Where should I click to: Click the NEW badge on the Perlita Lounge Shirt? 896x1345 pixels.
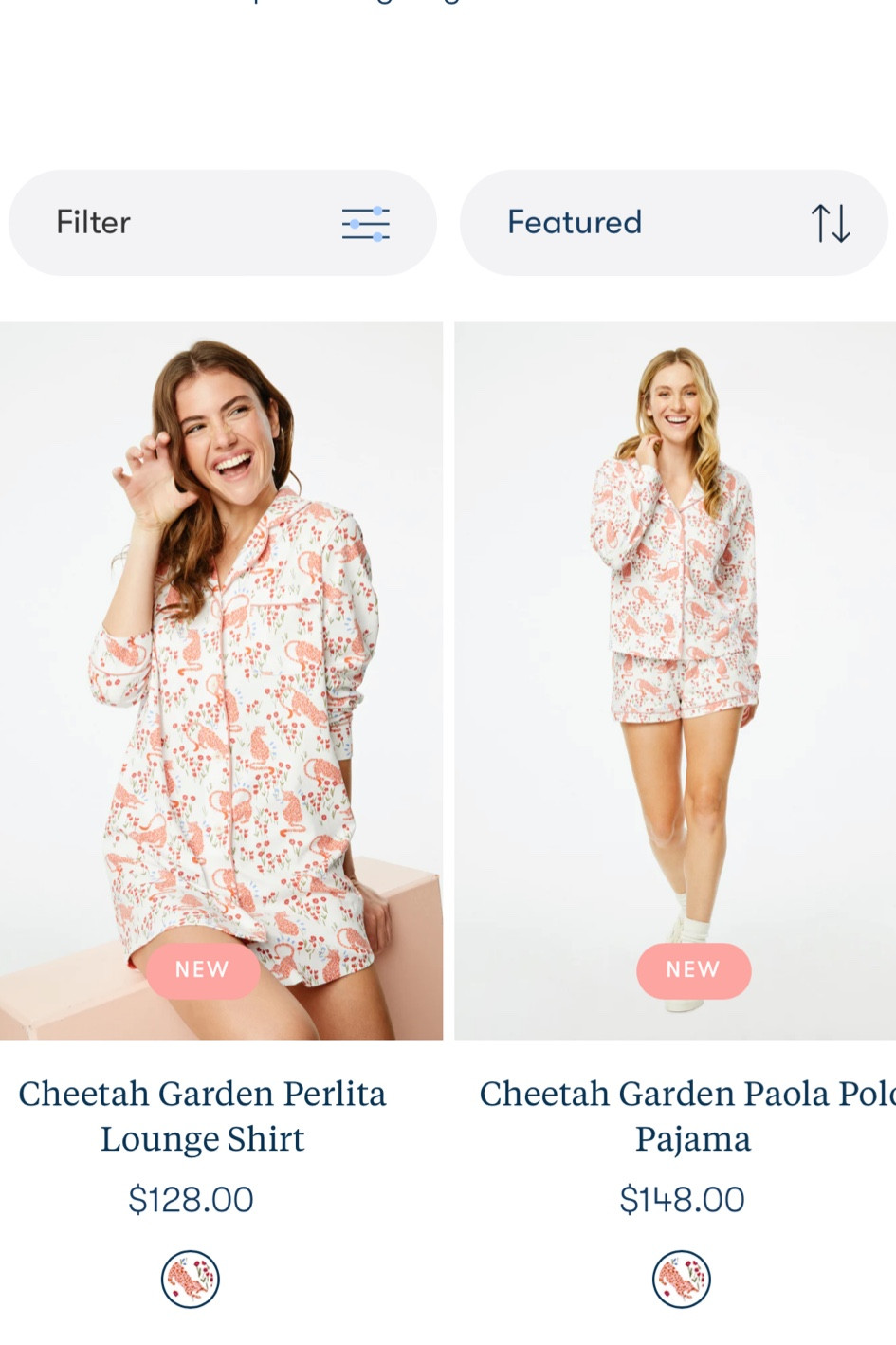click(202, 969)
